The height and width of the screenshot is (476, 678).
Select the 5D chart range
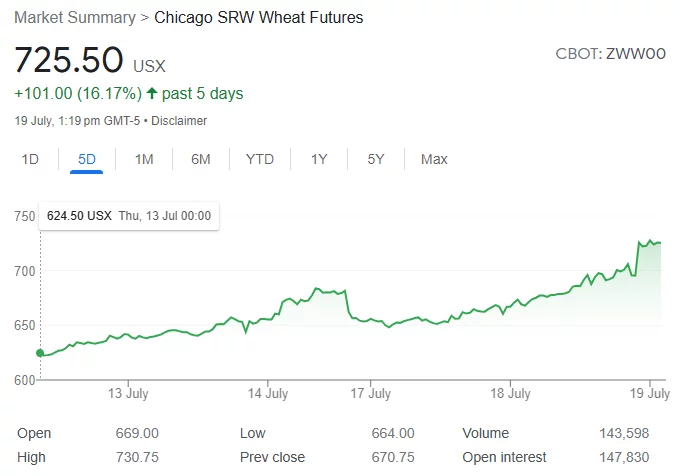click(87, 159)
